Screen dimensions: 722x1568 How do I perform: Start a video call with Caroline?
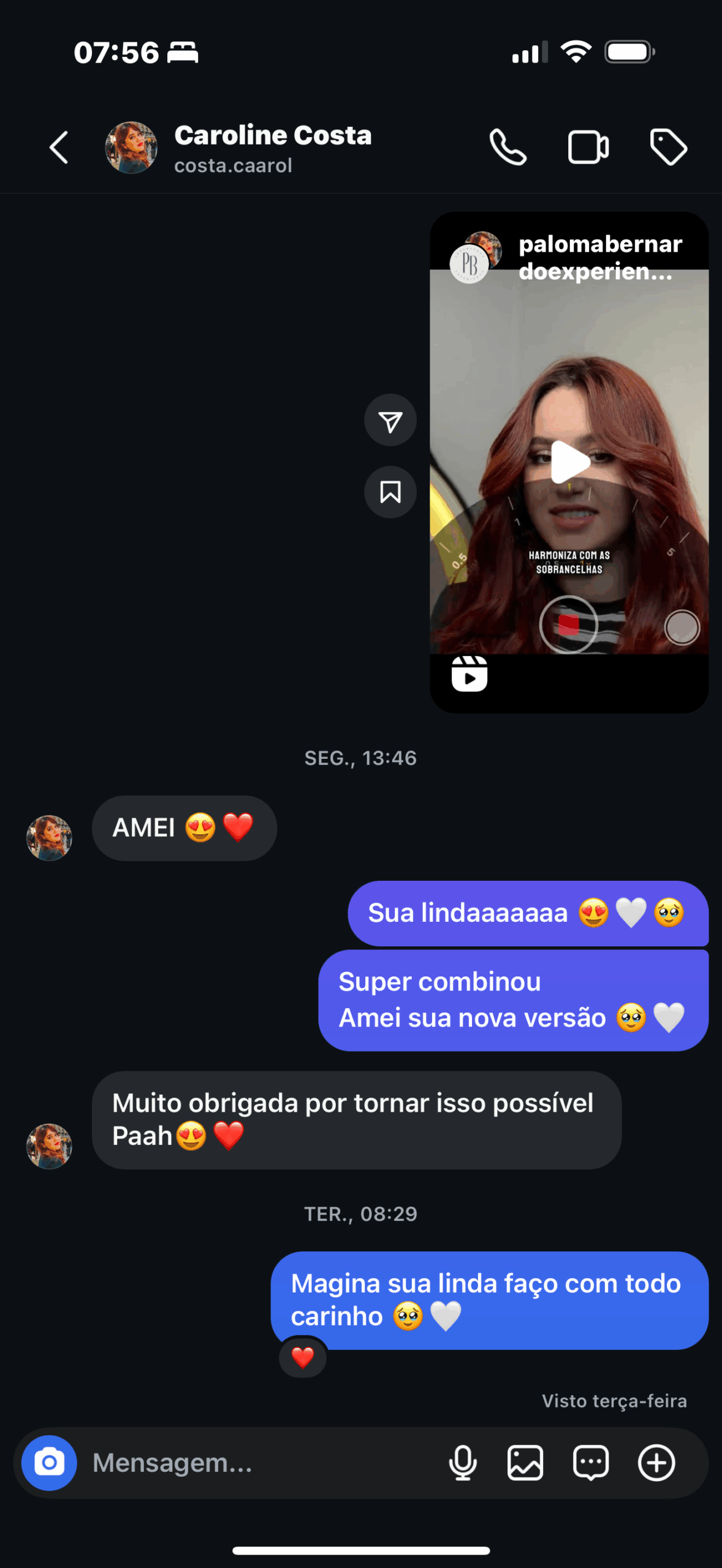[x=588, y=148]
